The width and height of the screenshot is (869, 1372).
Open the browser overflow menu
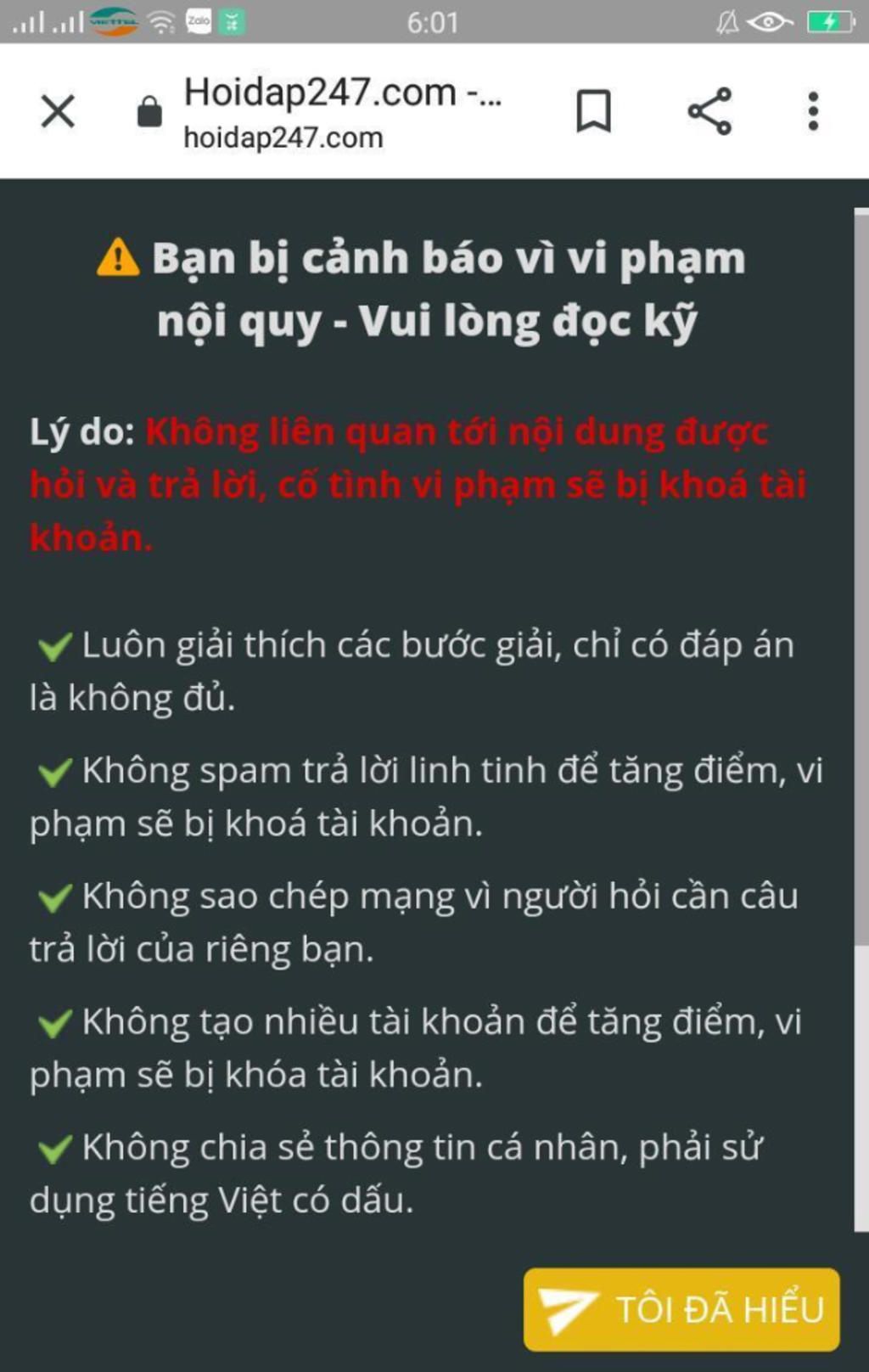(x=813, y=111)
